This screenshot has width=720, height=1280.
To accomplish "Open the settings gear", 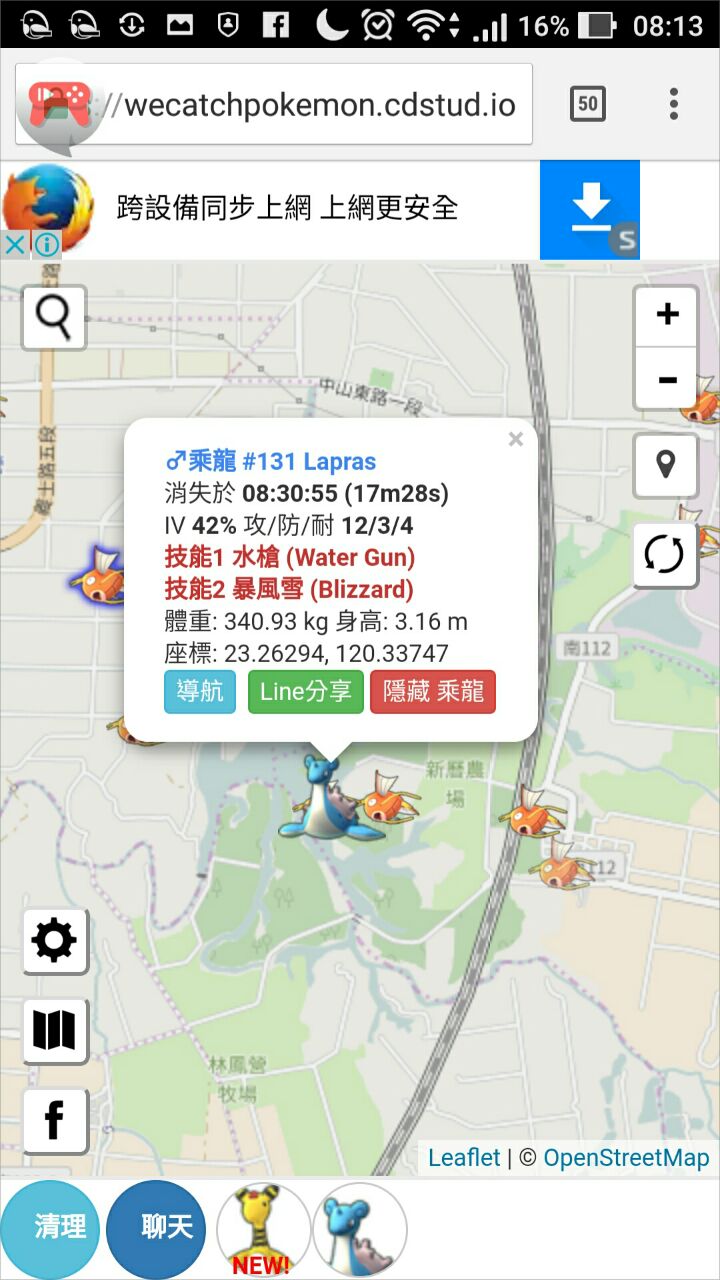I will pyautogui.click(x=55, y=941).
